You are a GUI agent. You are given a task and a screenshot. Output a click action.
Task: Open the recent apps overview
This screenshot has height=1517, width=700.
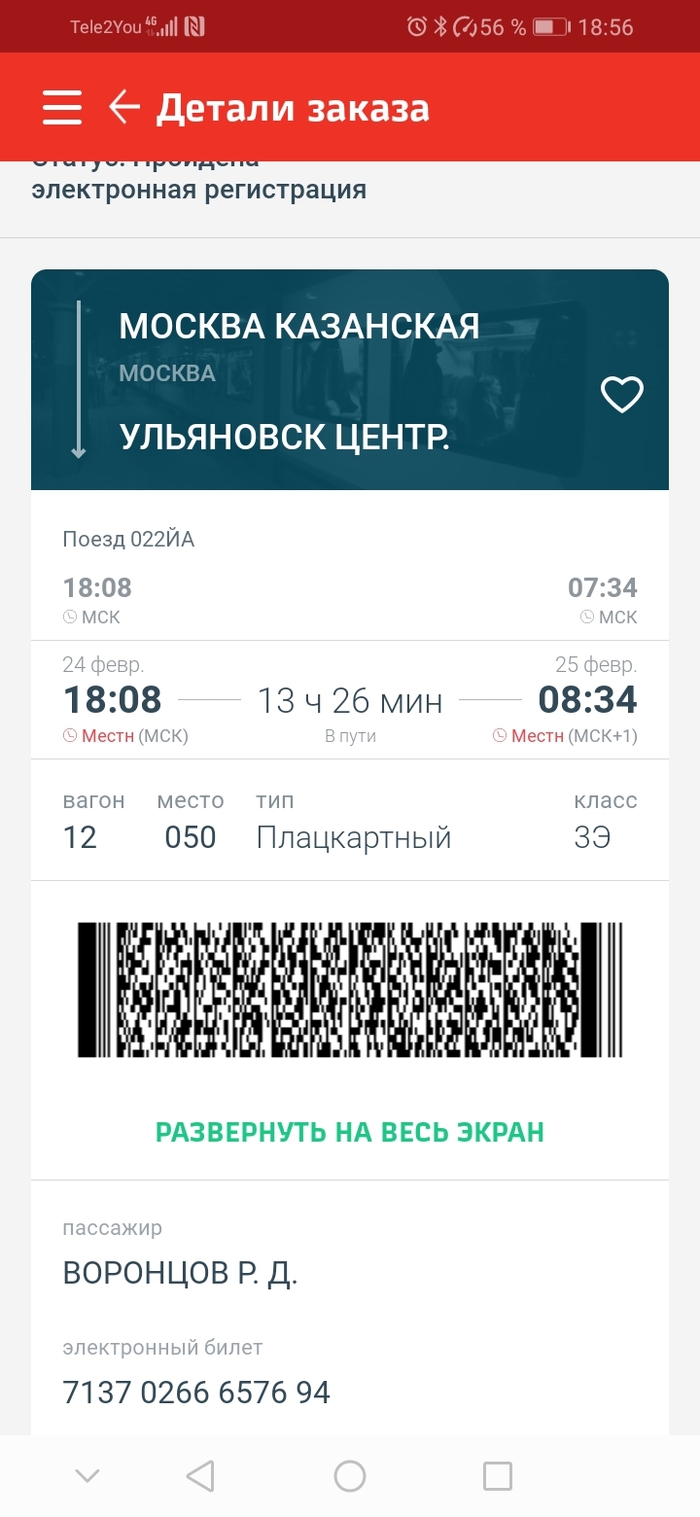click(497, 1476)
